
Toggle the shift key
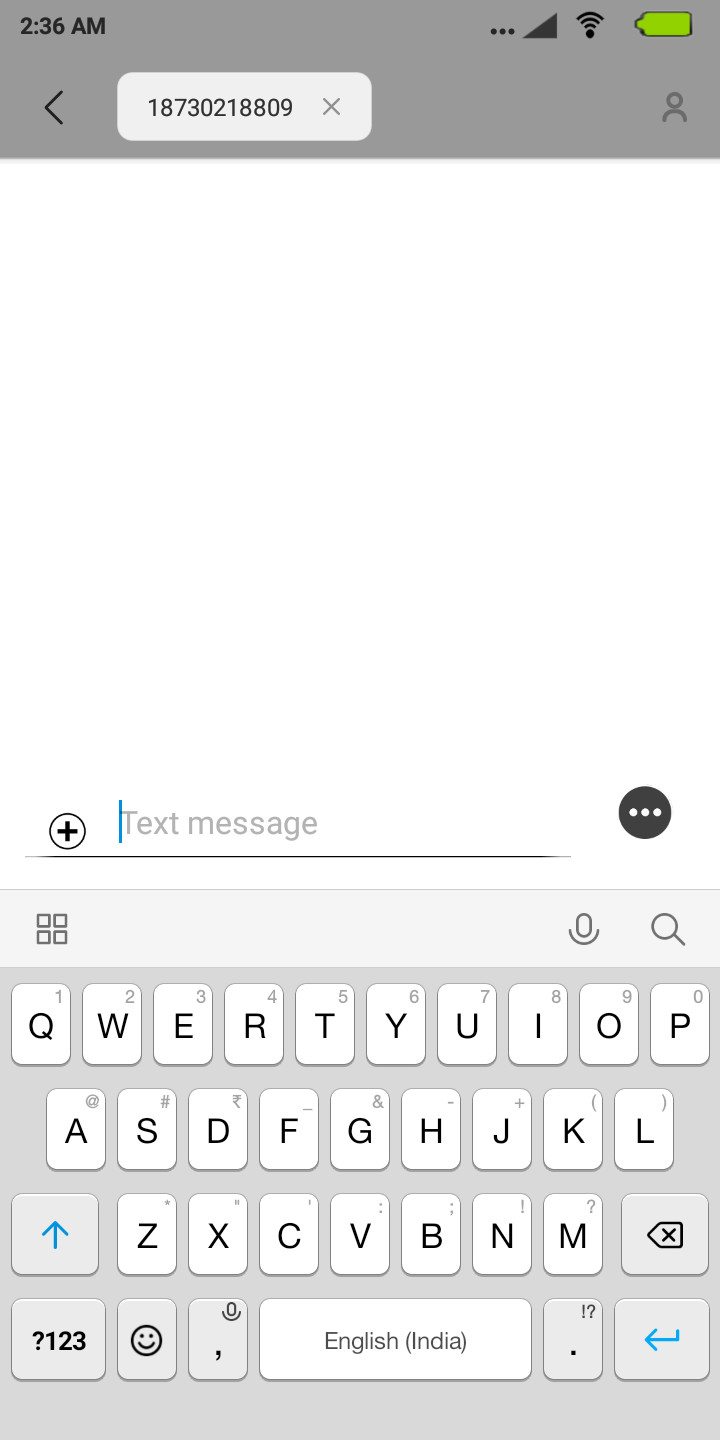(x=55, y=1235)
